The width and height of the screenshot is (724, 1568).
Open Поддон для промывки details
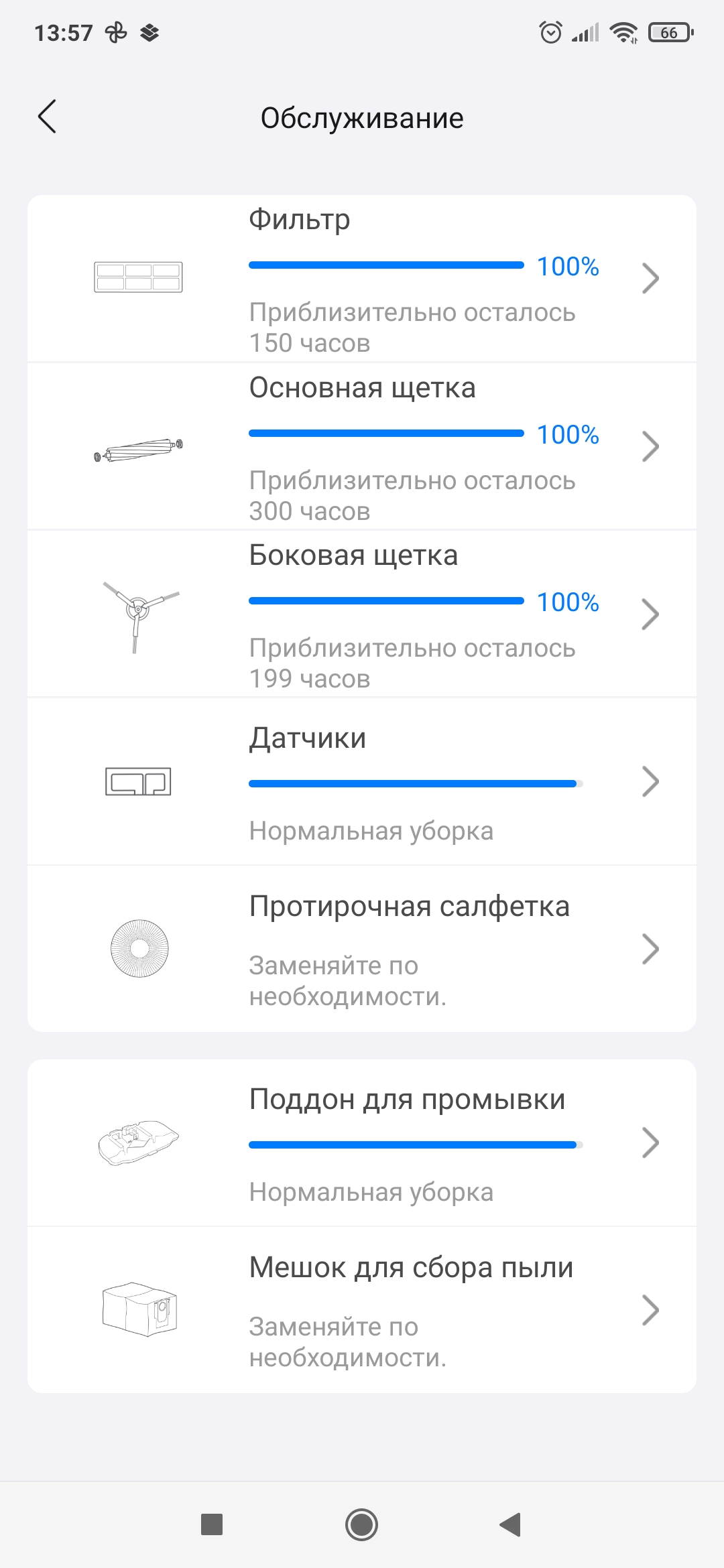[362, 1143]
